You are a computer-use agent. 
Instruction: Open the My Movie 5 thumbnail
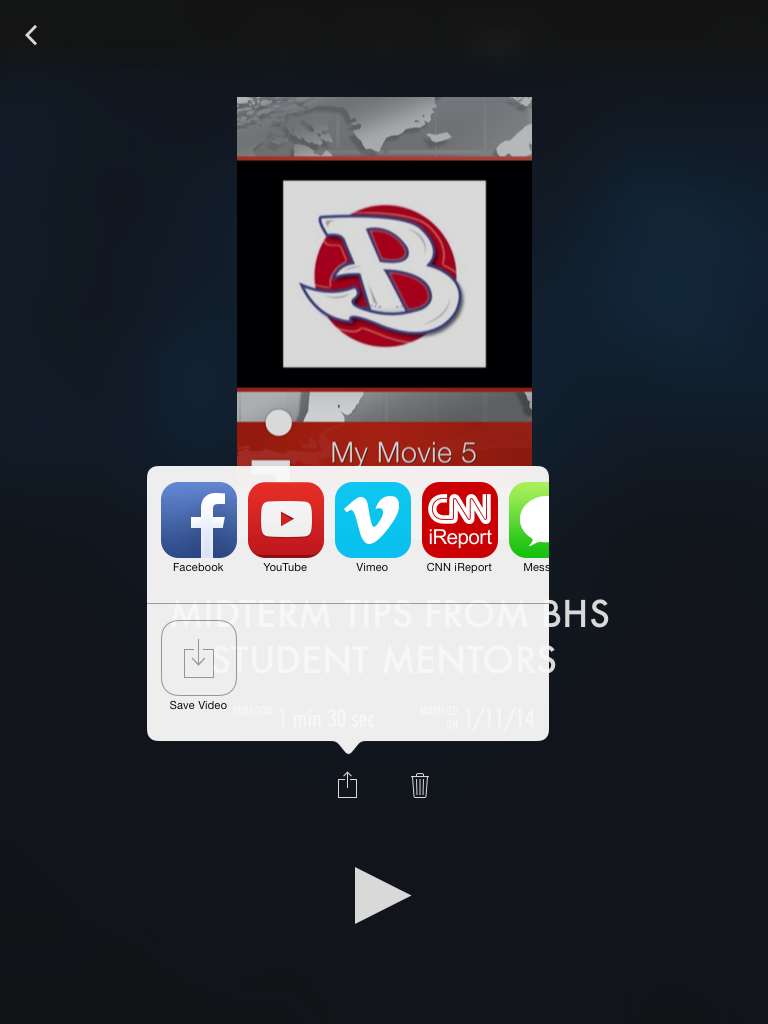tap(384, 275)
